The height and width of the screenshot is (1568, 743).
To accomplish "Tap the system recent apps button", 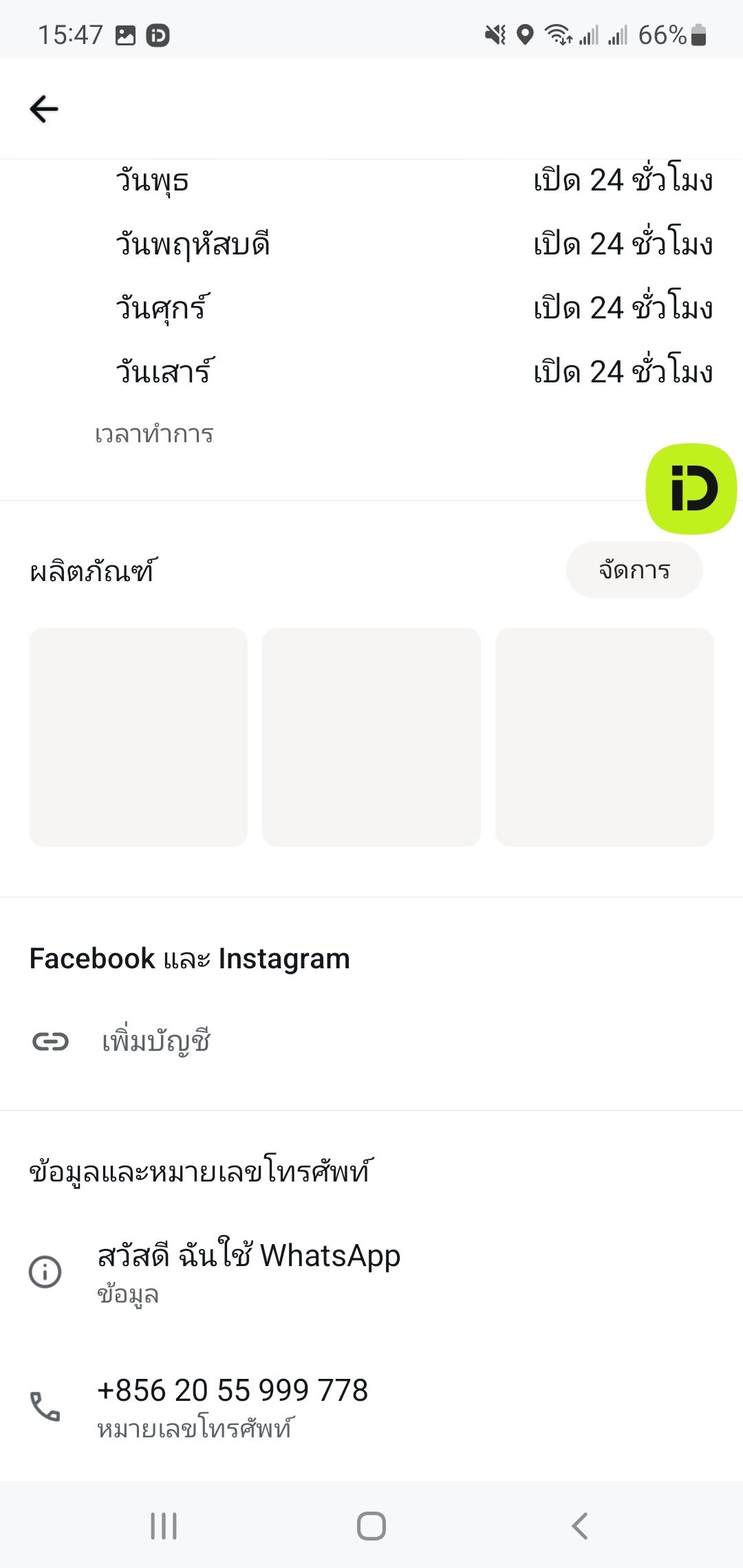I will 164,1525.
